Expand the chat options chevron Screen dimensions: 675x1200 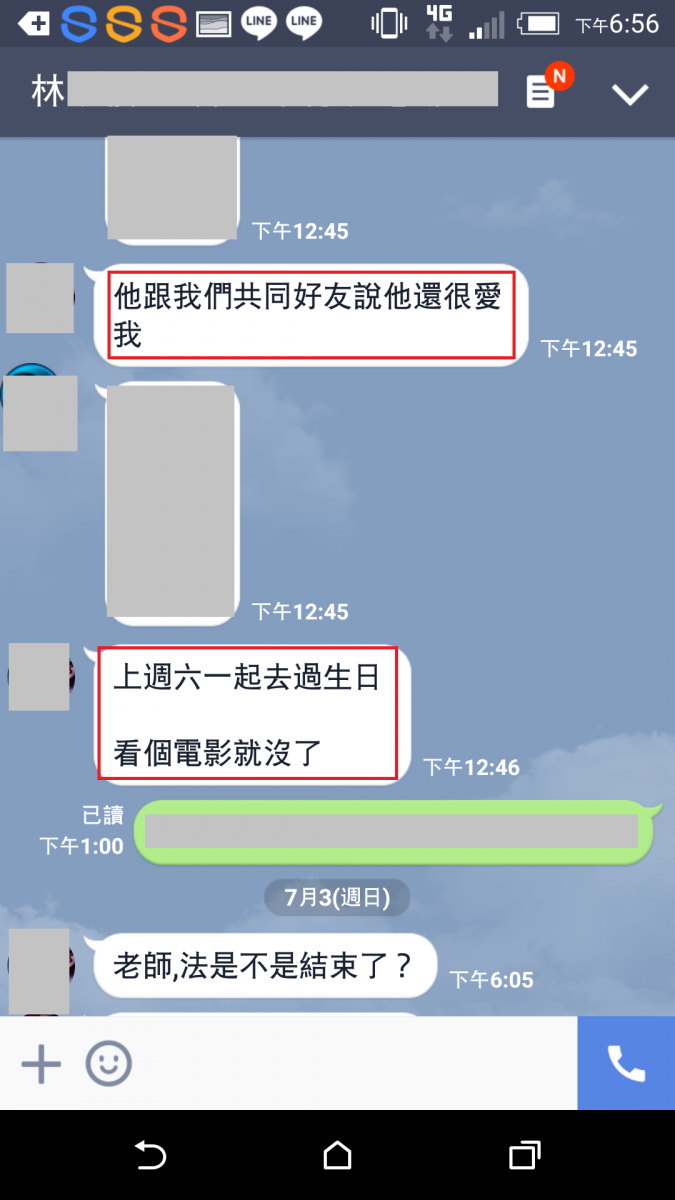click(630, 94)
